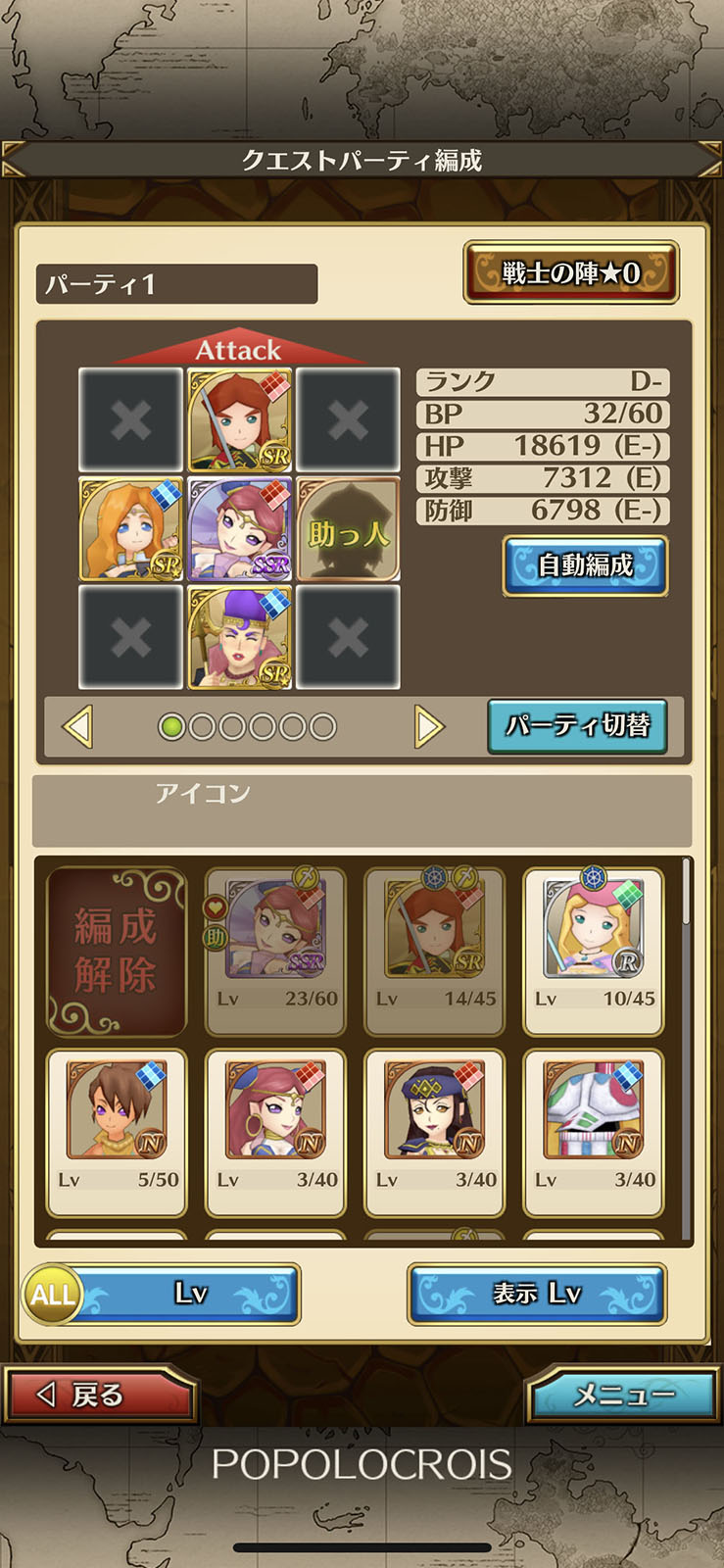Go to the next party with the right arrow
The height and width of the screenshot is (1568, 724).
point(428,726)
